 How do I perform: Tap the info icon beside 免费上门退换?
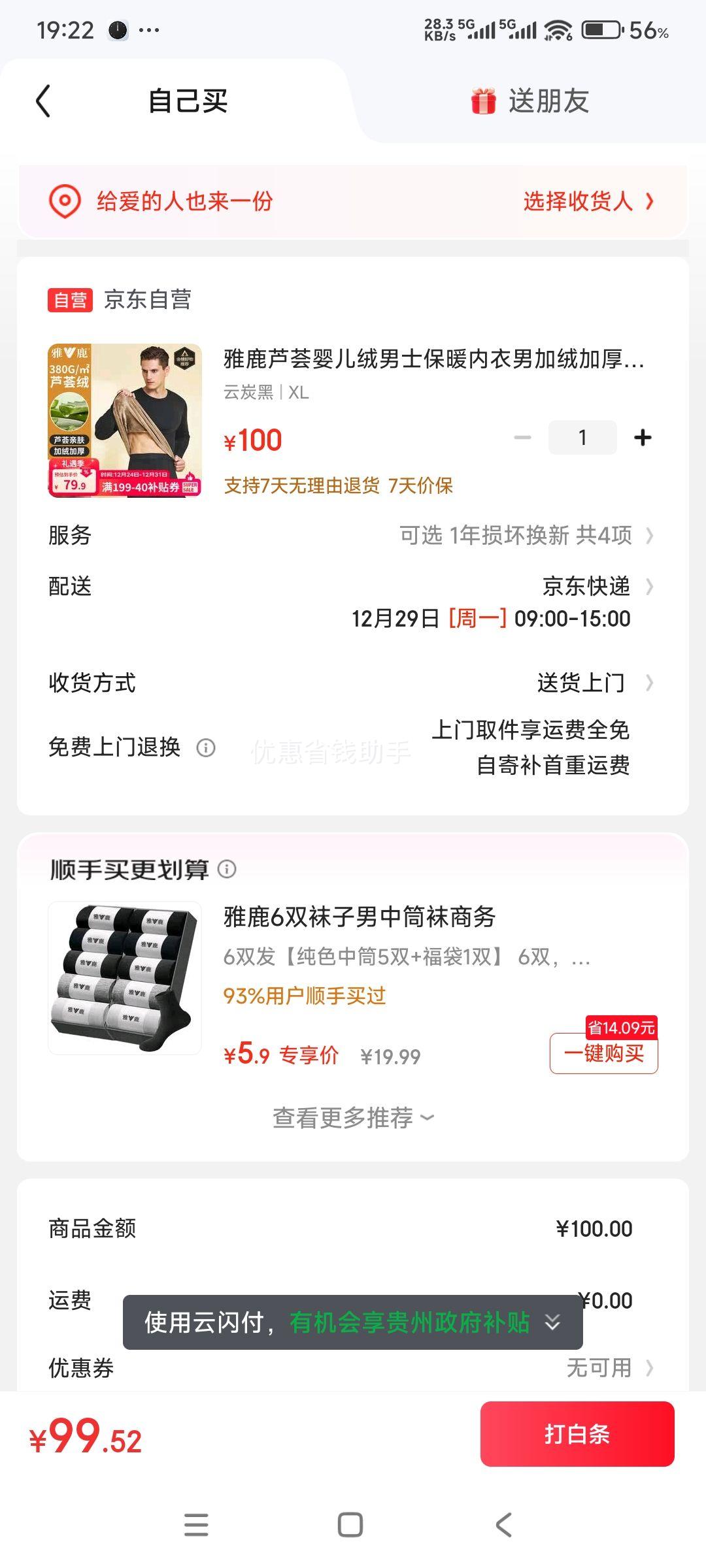207,748
